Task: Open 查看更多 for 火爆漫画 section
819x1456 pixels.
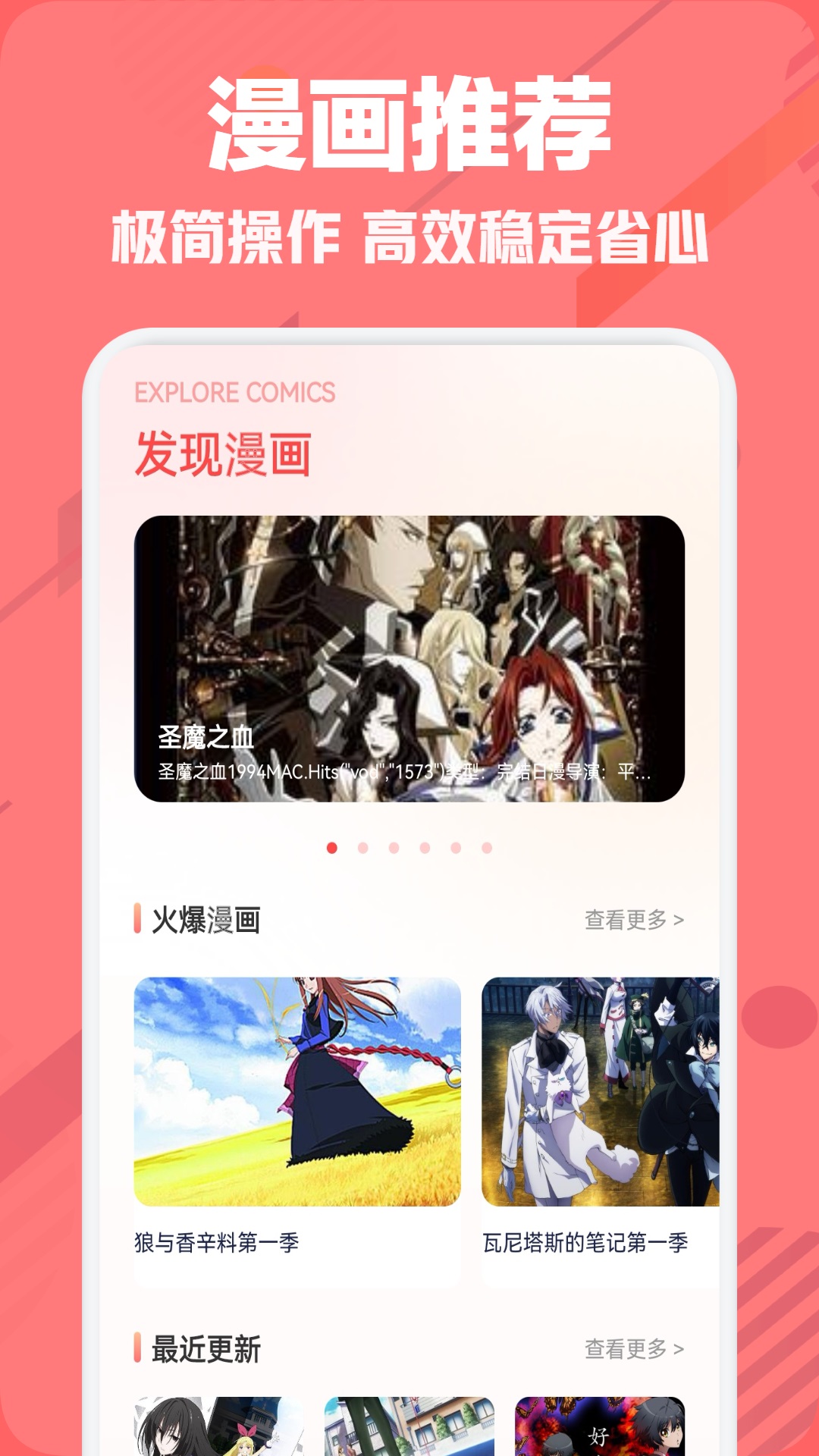Action: [x=626, y=920]
